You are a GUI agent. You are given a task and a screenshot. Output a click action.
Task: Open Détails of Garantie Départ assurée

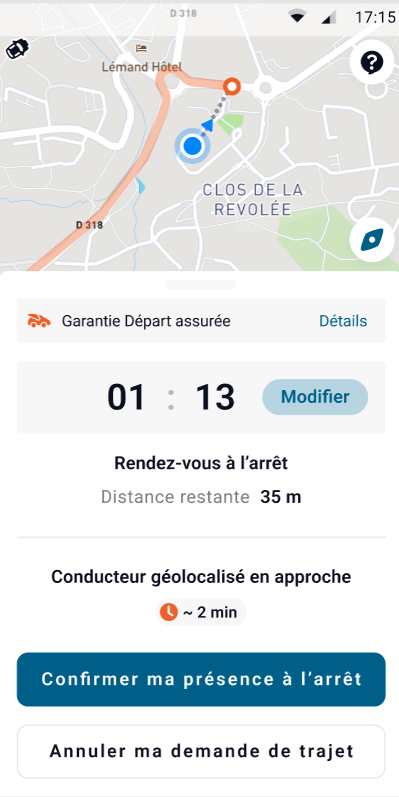343,321
